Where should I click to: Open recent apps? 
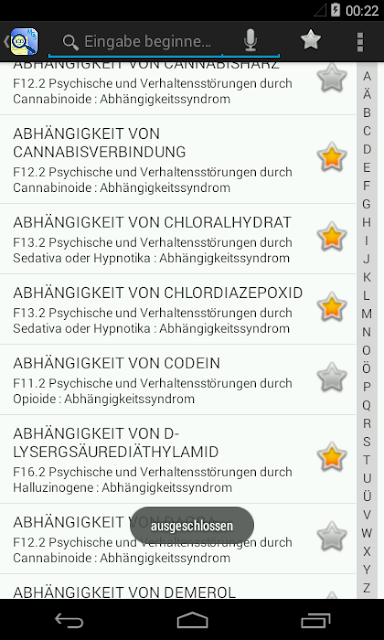click(x=315, y=620)
